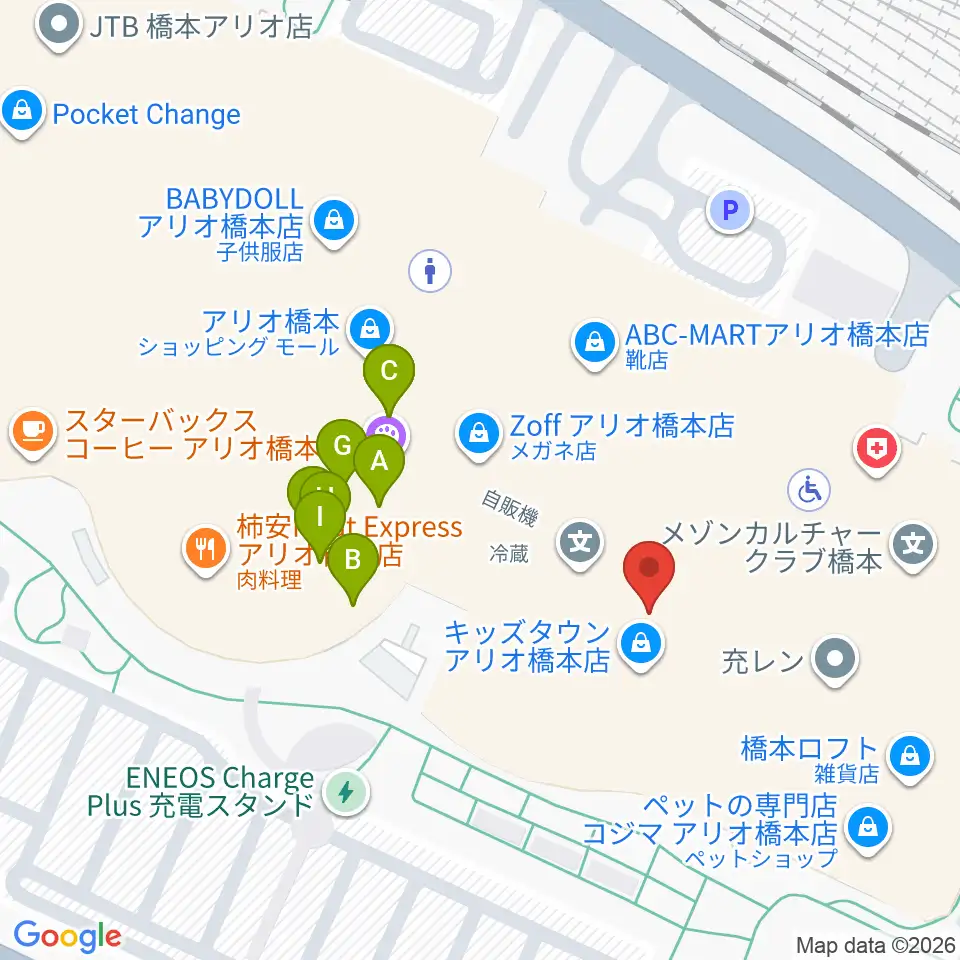
Task: Select the 橋本ロフト shop pin
Action: click(x=910, y=759)
